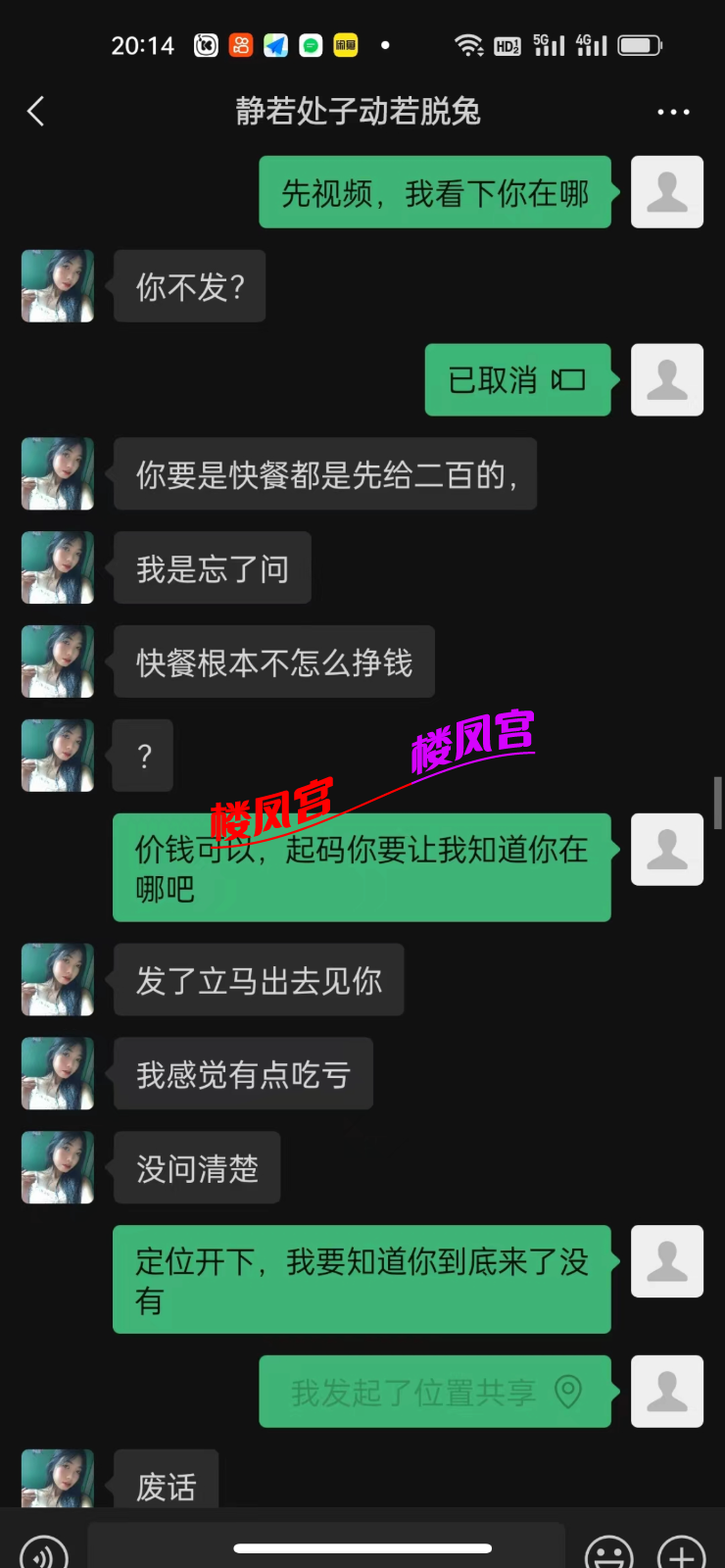The height and width of the screenshot is (1568, 725).
Task: Open the chat options three-dot menu
Action: (673, 113)
